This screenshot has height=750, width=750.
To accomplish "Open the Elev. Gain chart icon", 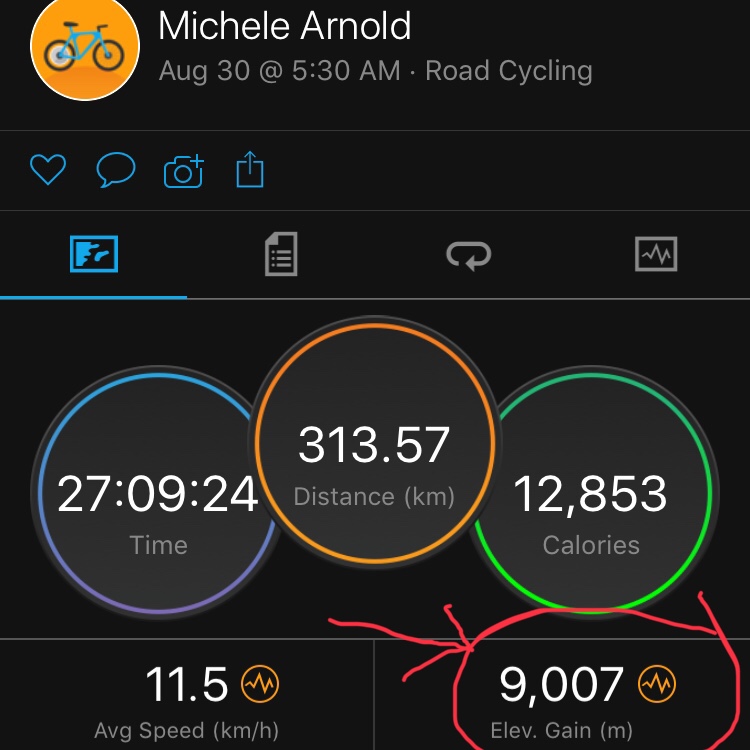I will [x=657, y=685].
